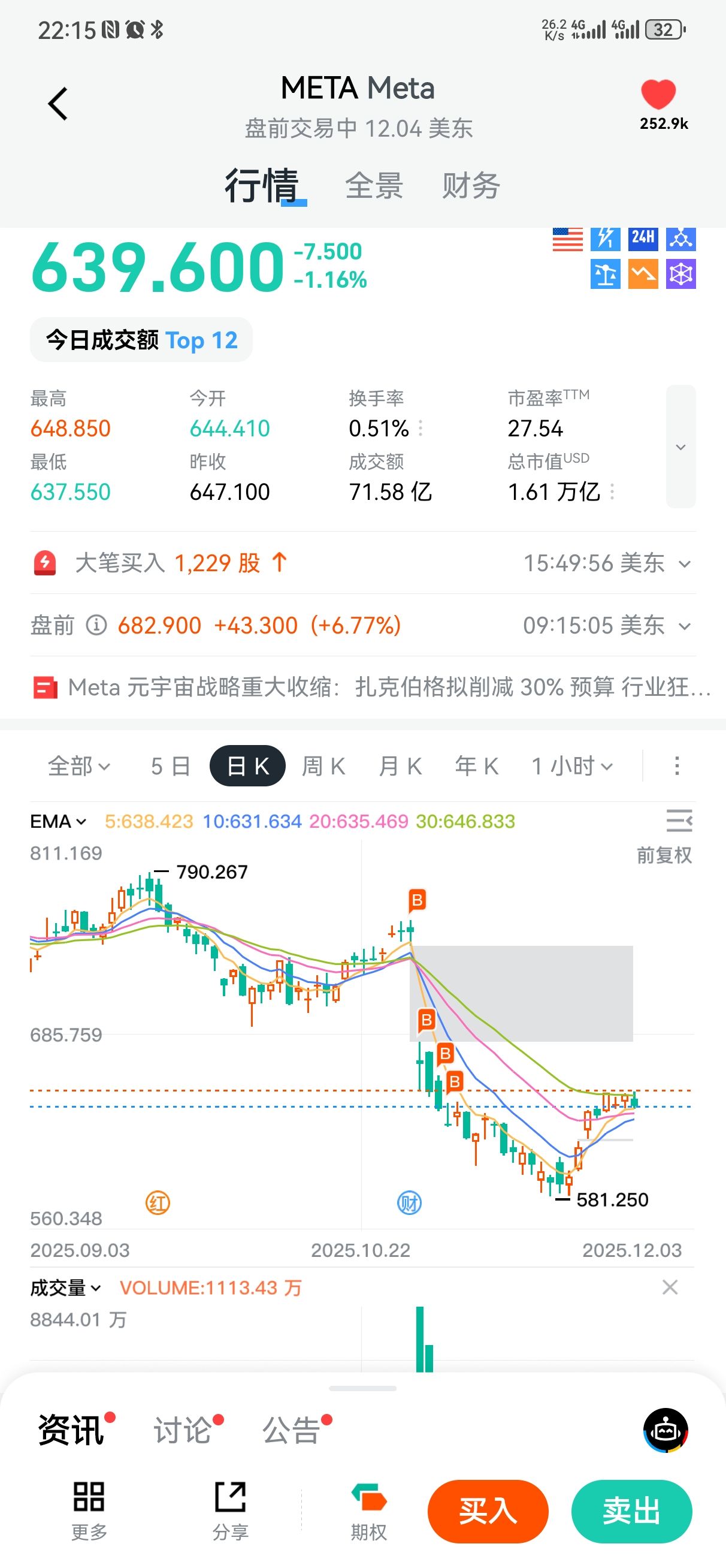The height and width of the screenshot is (1568, 726).
Task: Open the 今日成交额 Top 12 chip
Action: 141,340
